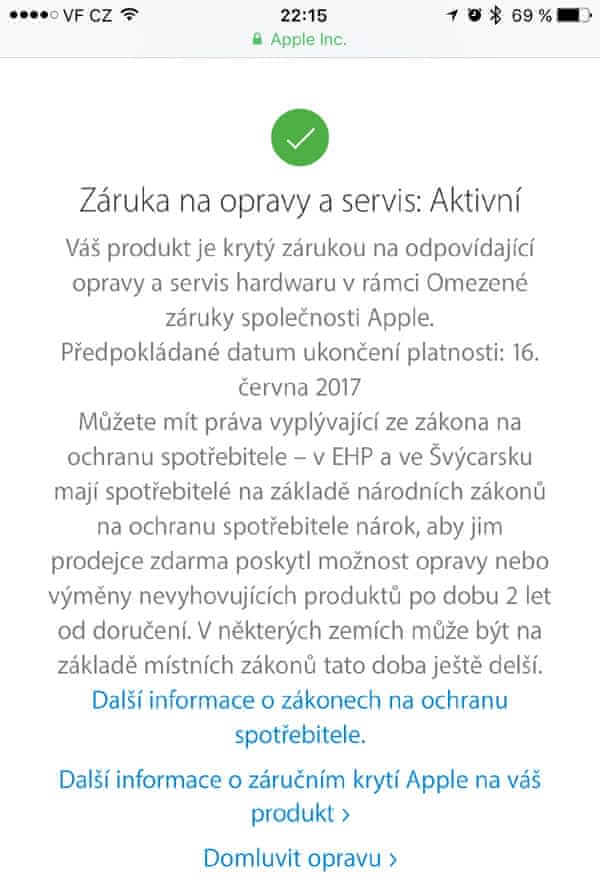Tap Domluvit opravu link
Screen dimensions: 600x881
point(300,857)
